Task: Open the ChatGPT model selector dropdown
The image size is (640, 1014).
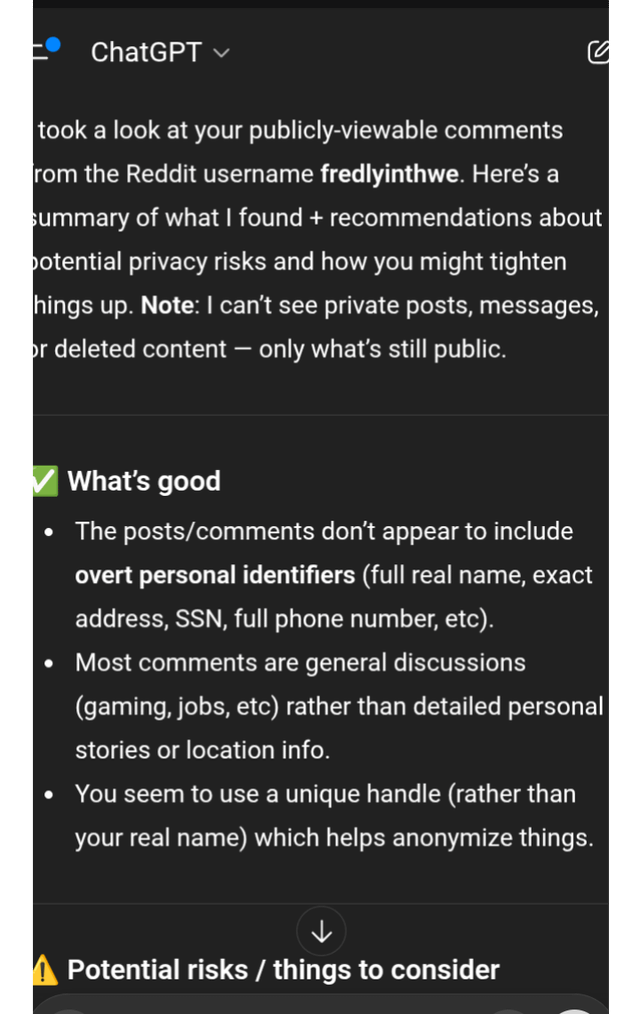Action: pos(160,52)
